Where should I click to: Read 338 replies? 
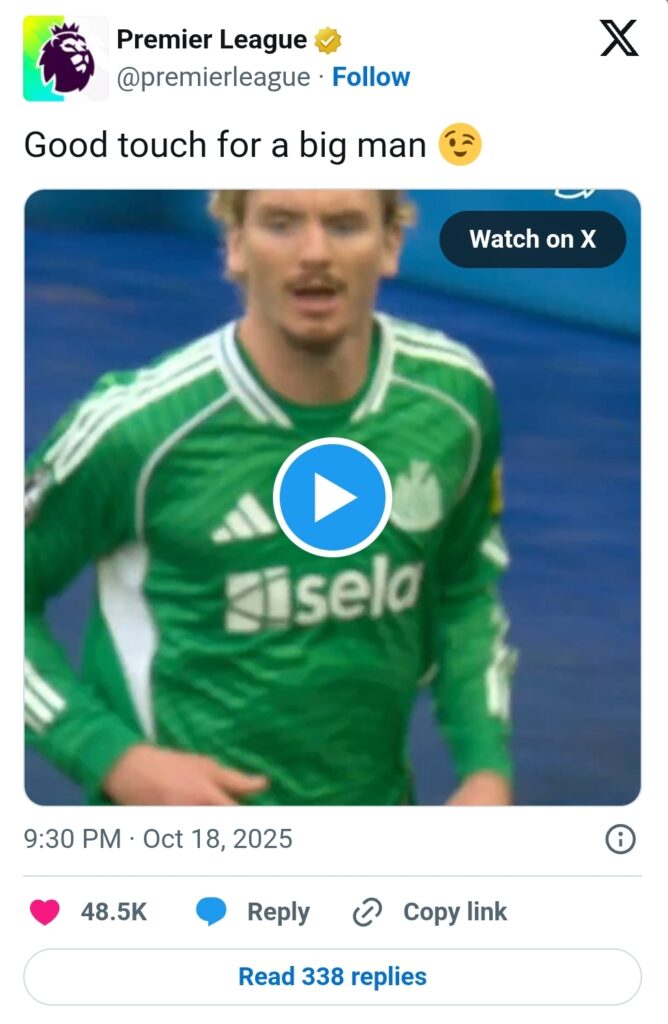[332, 976]
